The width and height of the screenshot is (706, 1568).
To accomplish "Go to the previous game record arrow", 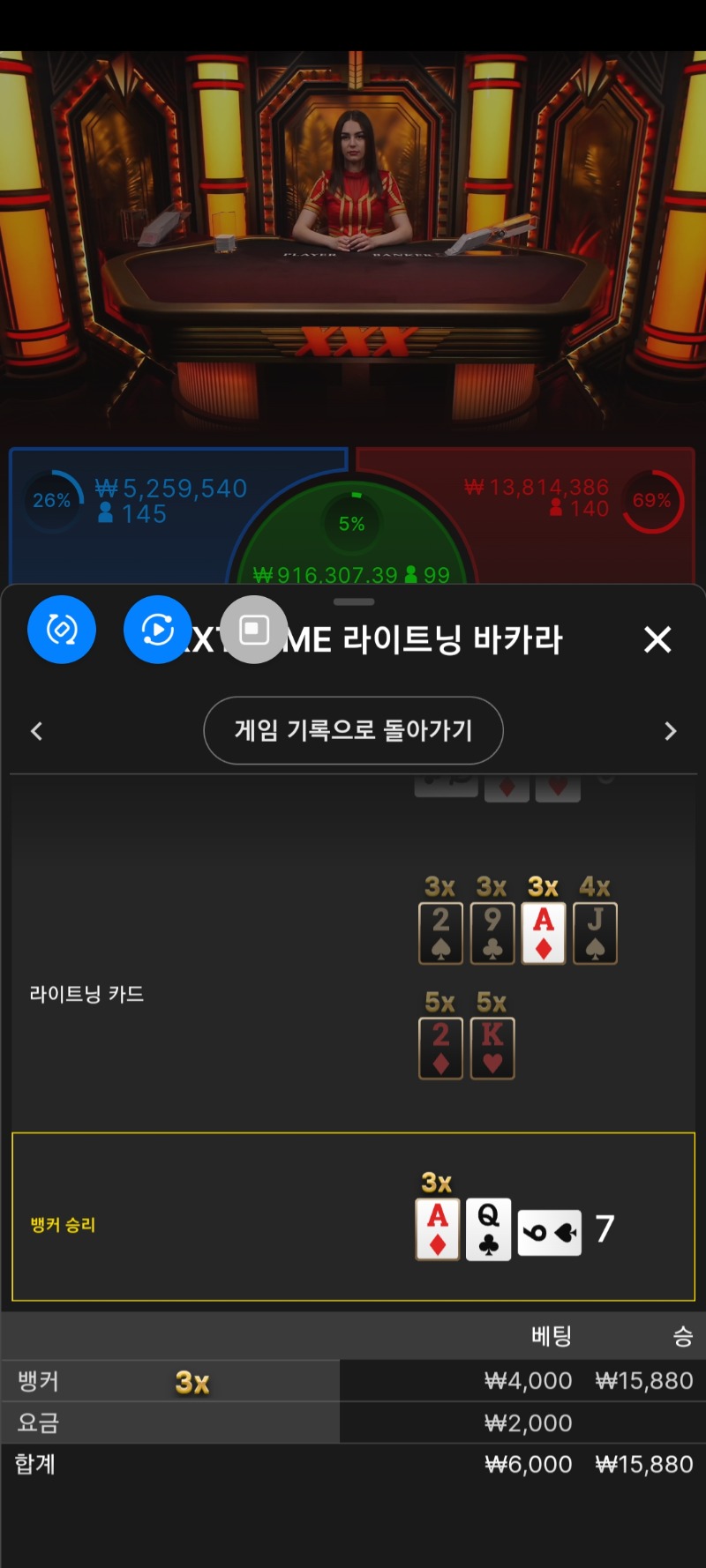I will click(36, 731).
